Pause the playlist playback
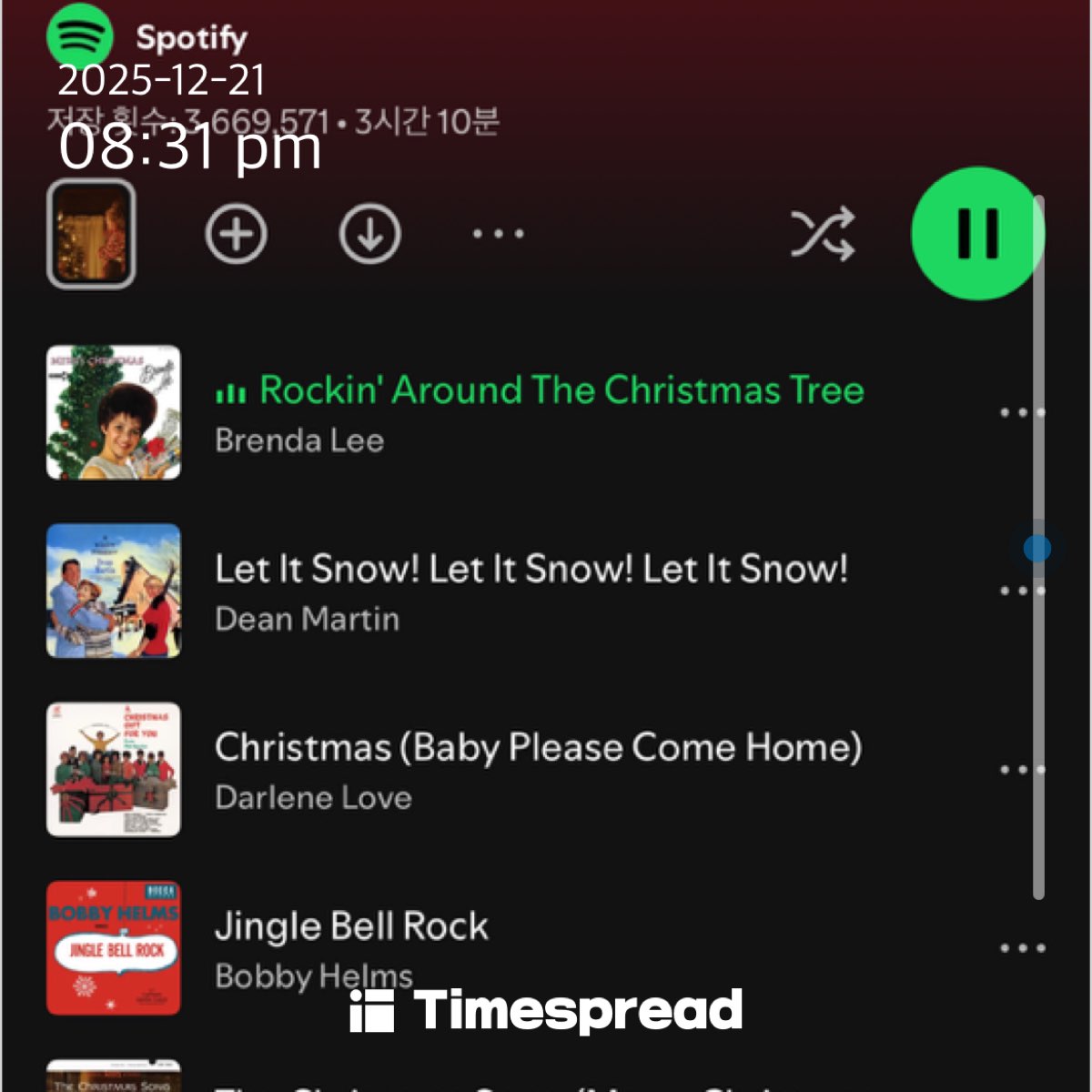Image resolution: width=1092 pixels, height=1092 pixels. [x=977, y=233]
